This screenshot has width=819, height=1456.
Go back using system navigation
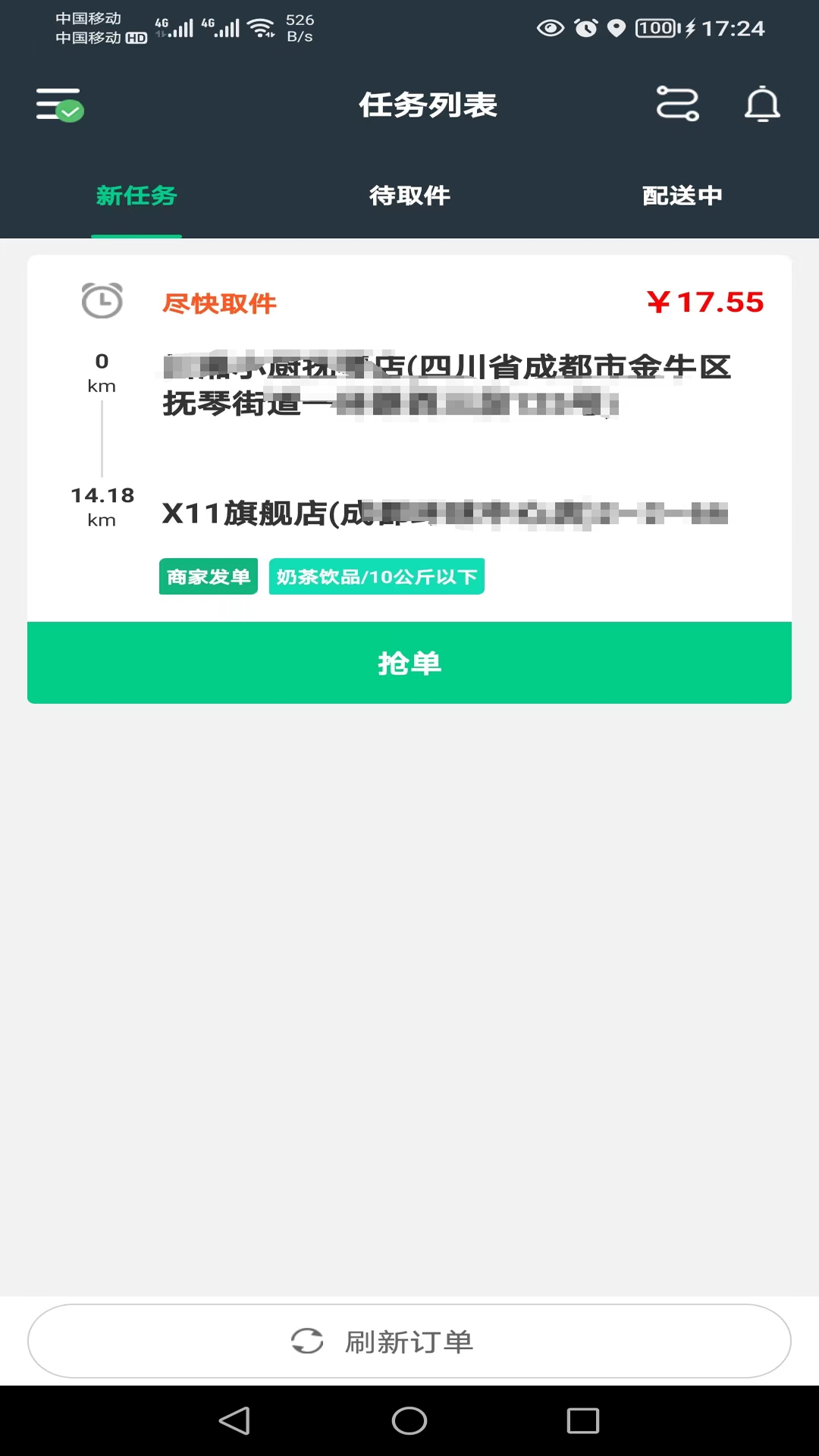pos(235,1420)
